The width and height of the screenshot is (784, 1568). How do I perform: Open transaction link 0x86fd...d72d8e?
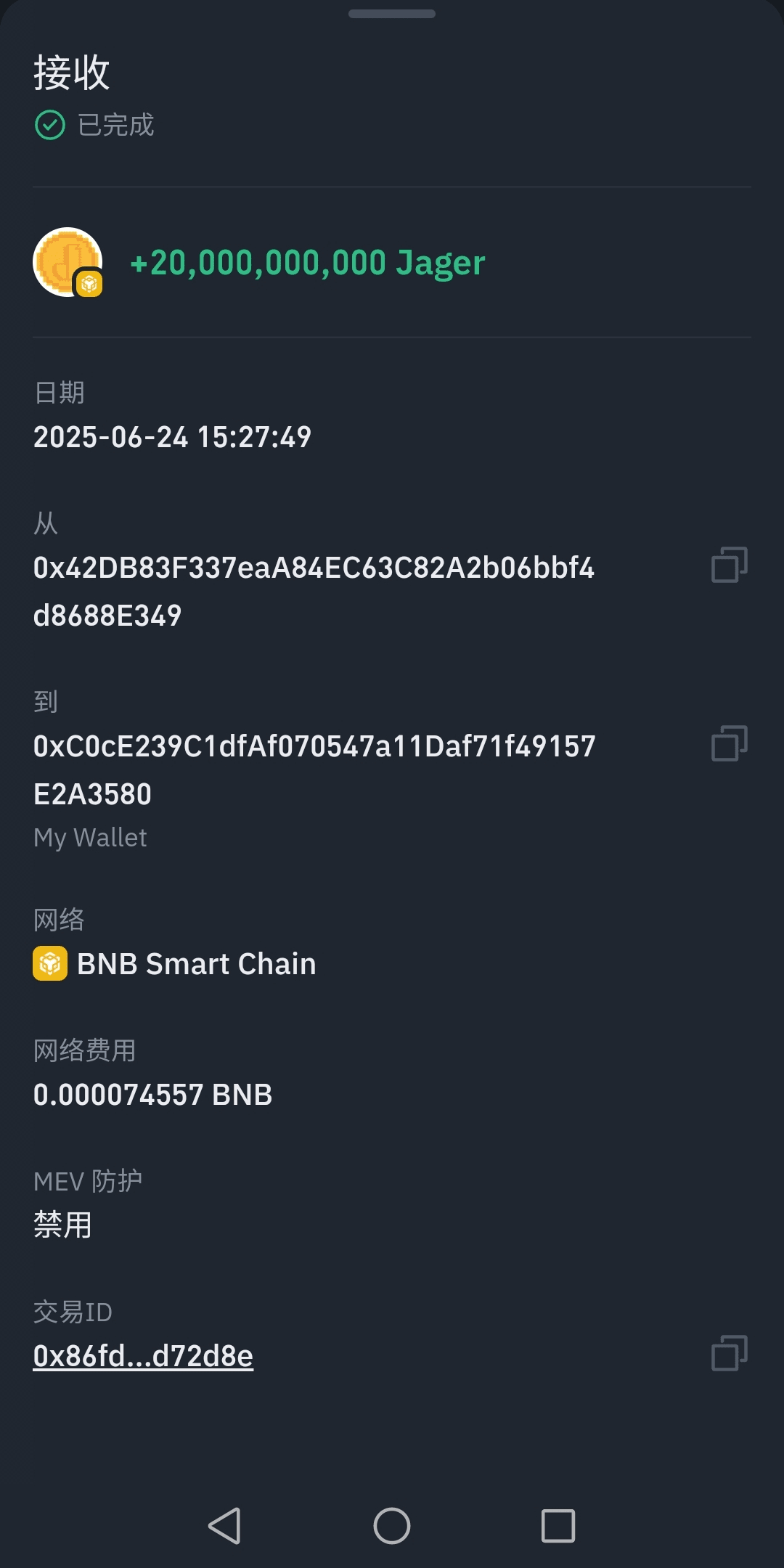point(143,1356)
